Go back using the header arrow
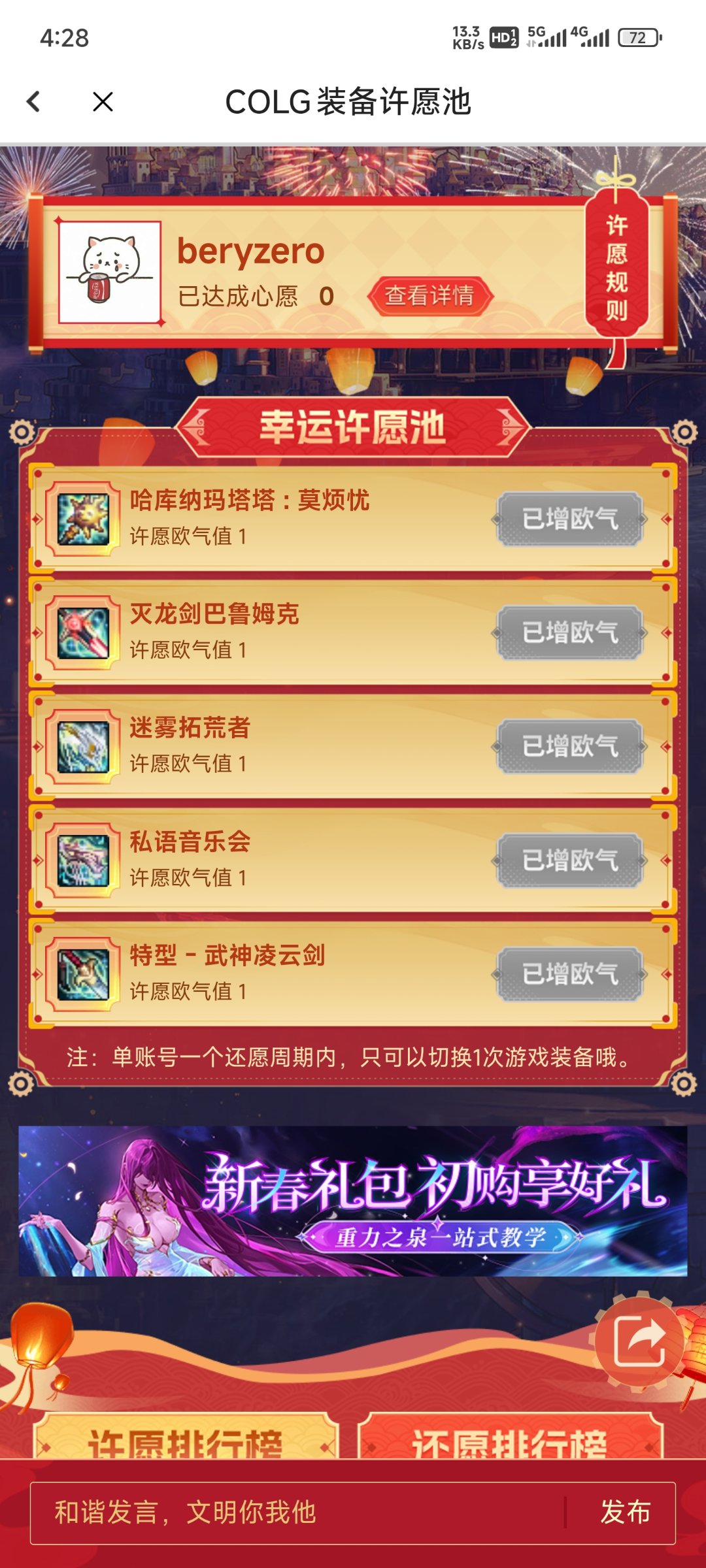Image resolution: width=706 pixels, height=1568 pixels. coord(34,102)
